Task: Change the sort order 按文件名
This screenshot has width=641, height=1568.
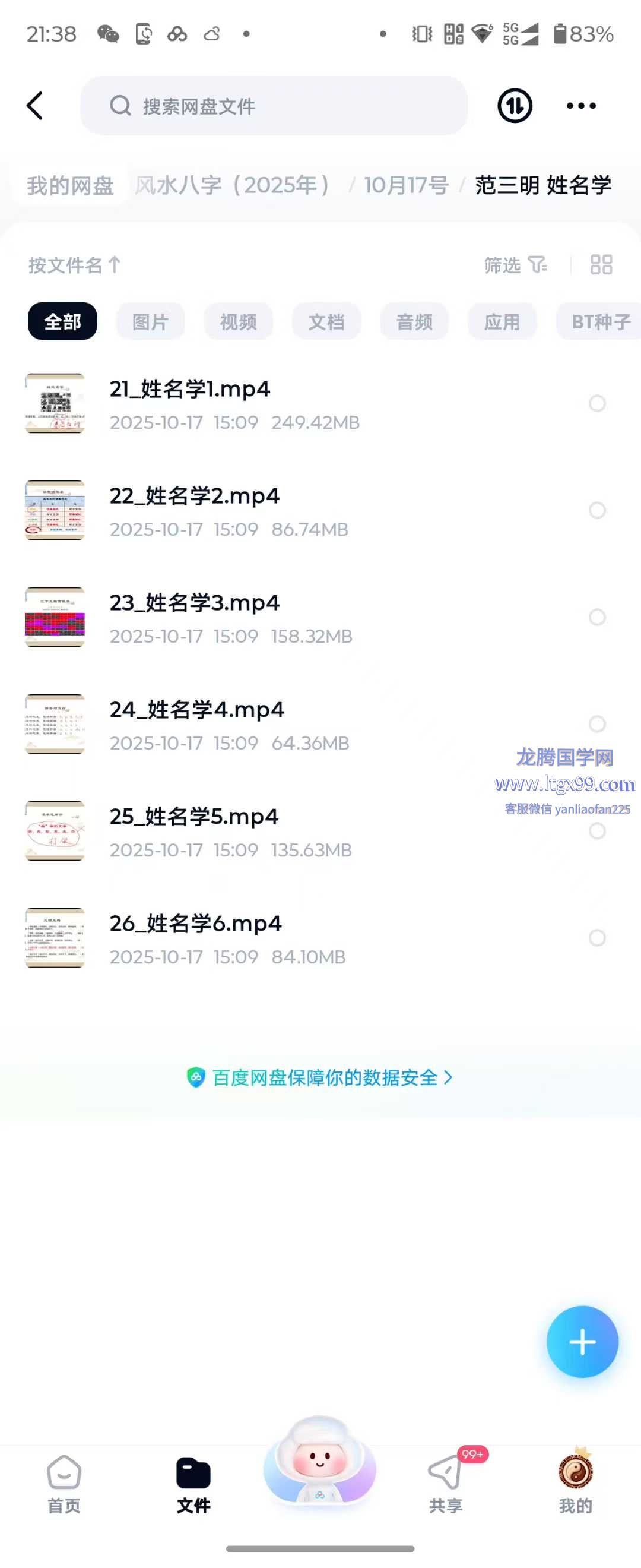Action: coord(74,265)
